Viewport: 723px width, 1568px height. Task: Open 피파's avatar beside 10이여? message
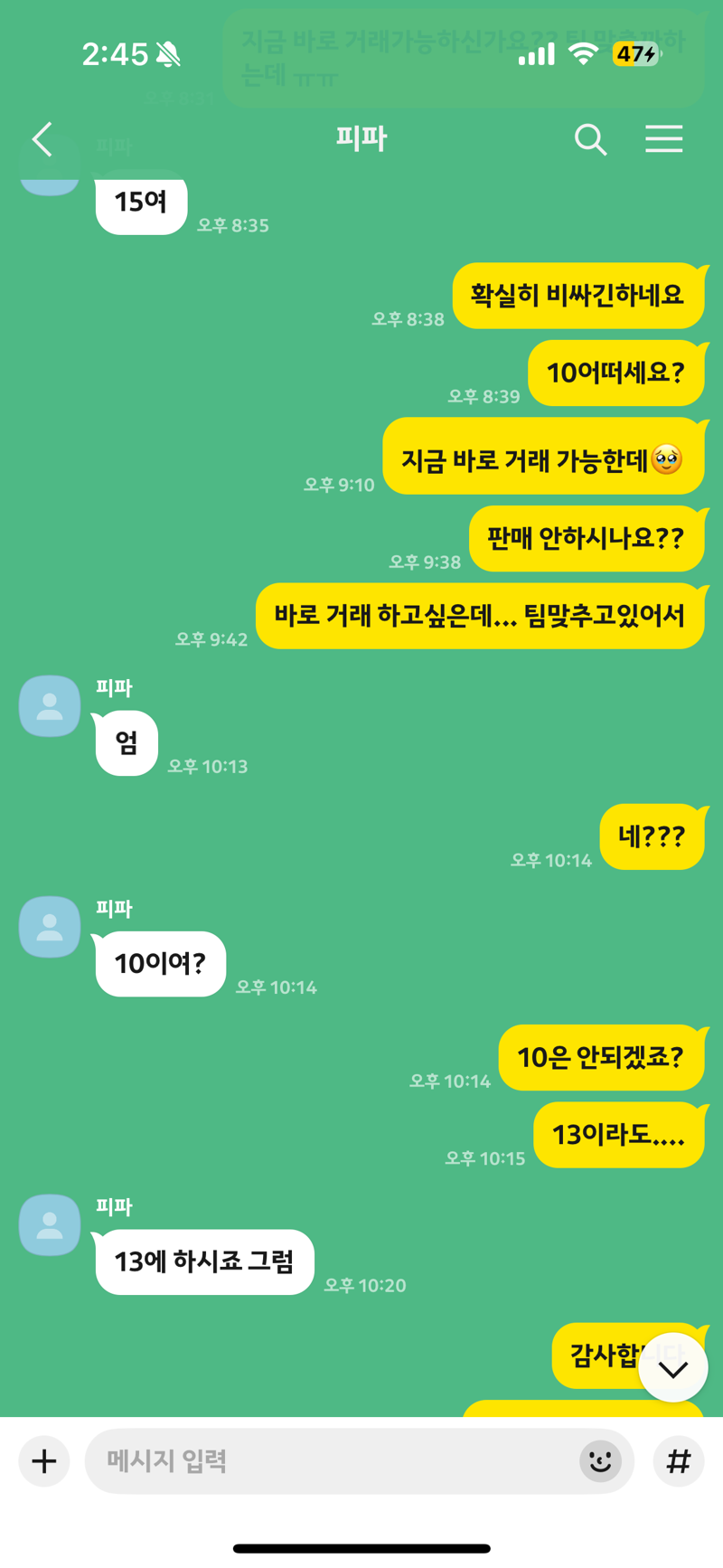point(50,926)
